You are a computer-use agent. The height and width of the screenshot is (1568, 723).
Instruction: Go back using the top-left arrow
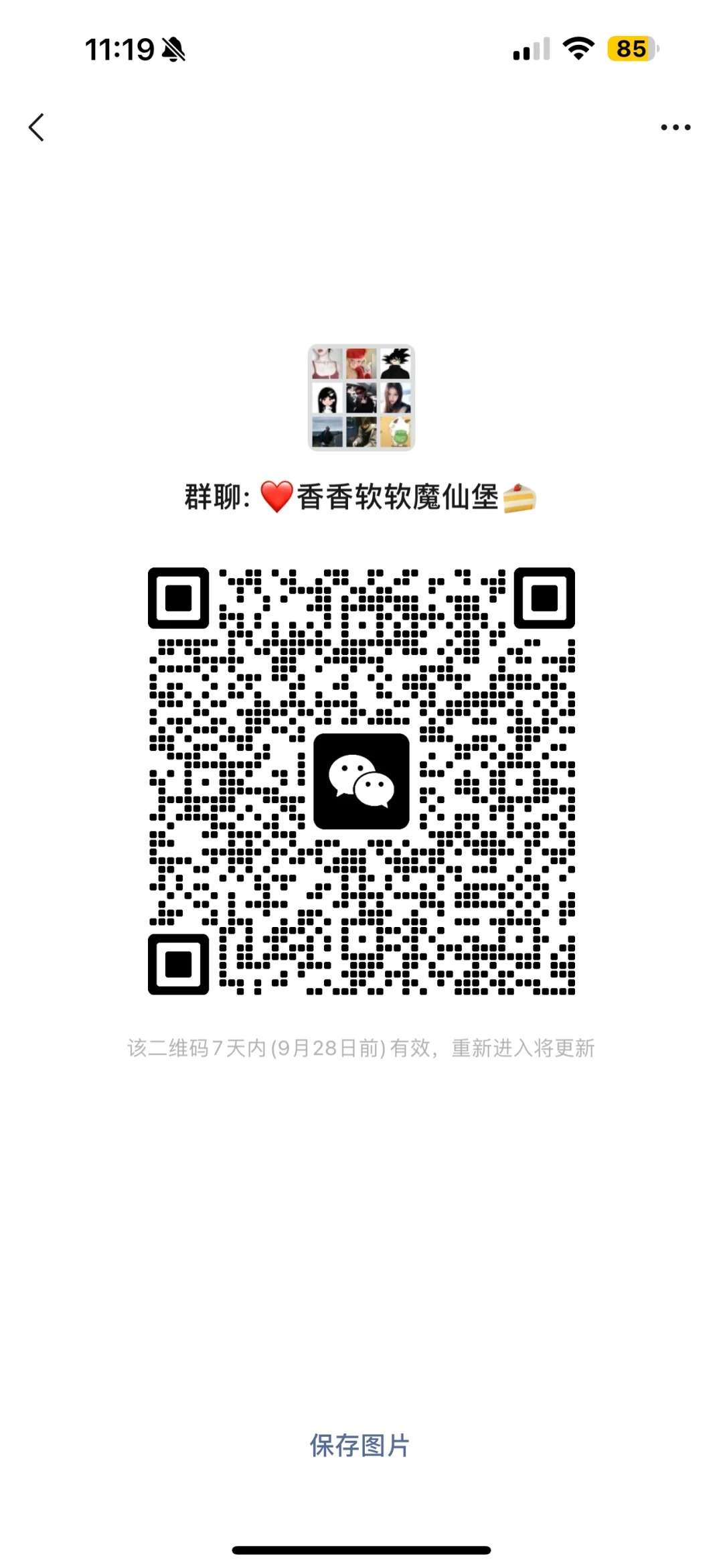pos(37,127)
